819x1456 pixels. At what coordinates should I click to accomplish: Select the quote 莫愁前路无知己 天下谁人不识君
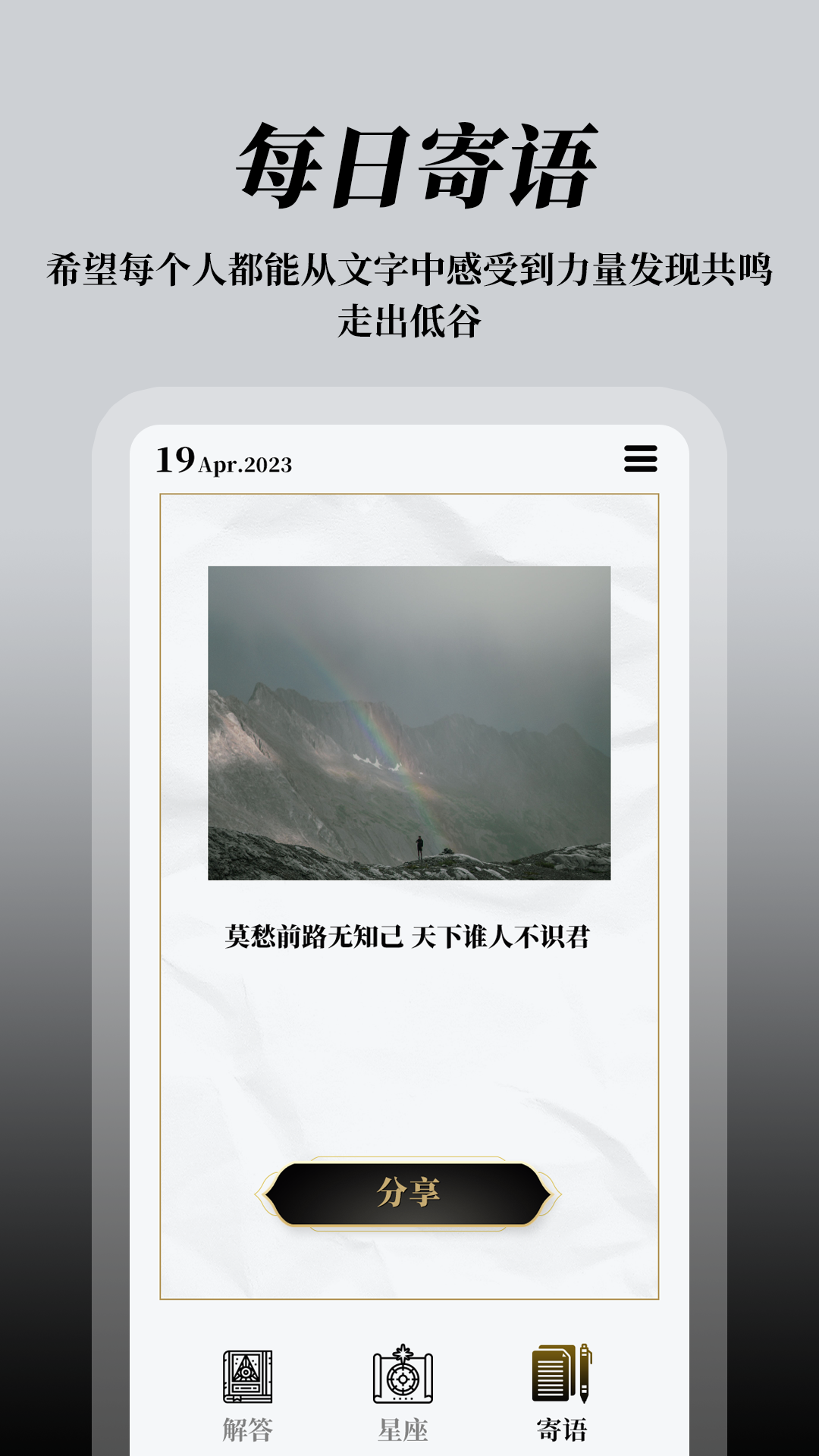(409, 938)
